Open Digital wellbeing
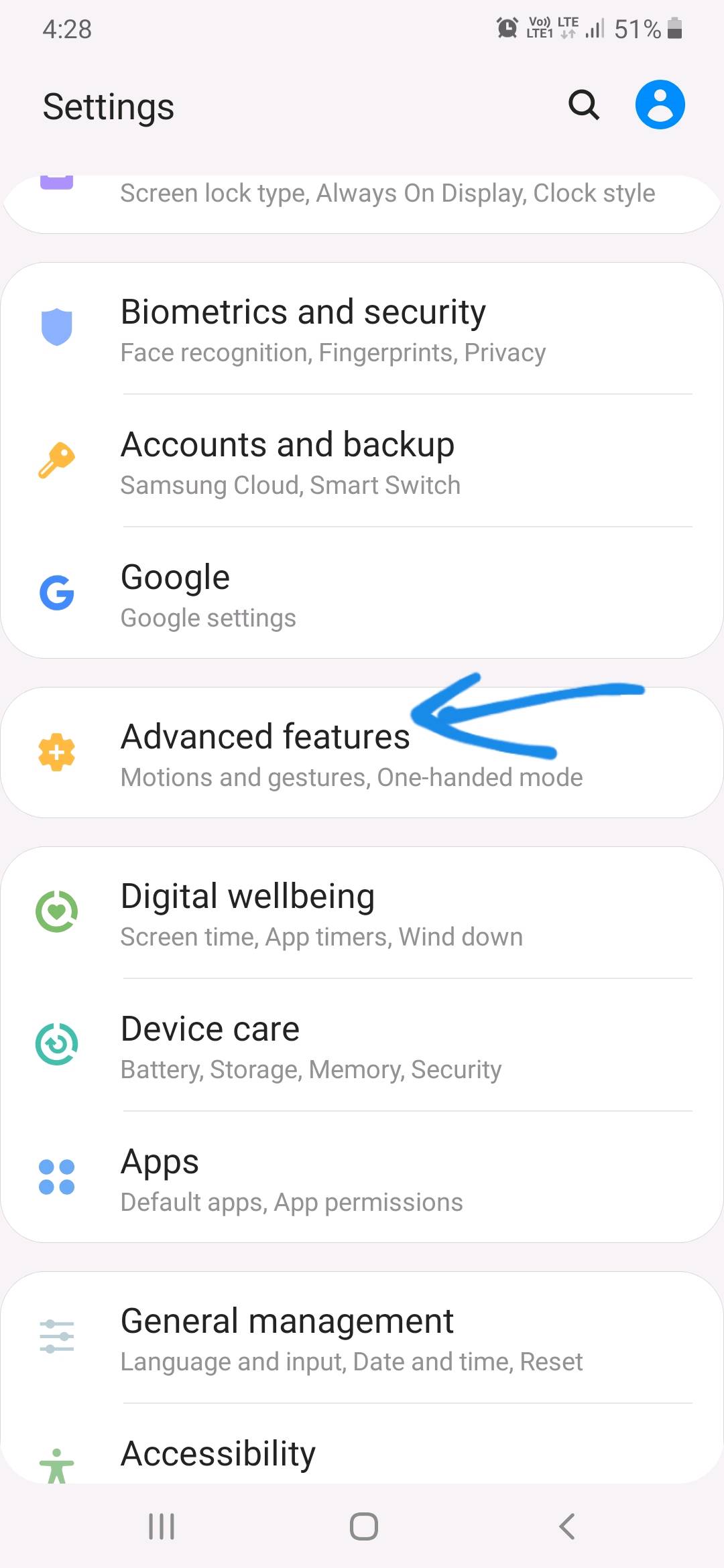The height and width of the screenshot is (1568, 724). [362, 913]
